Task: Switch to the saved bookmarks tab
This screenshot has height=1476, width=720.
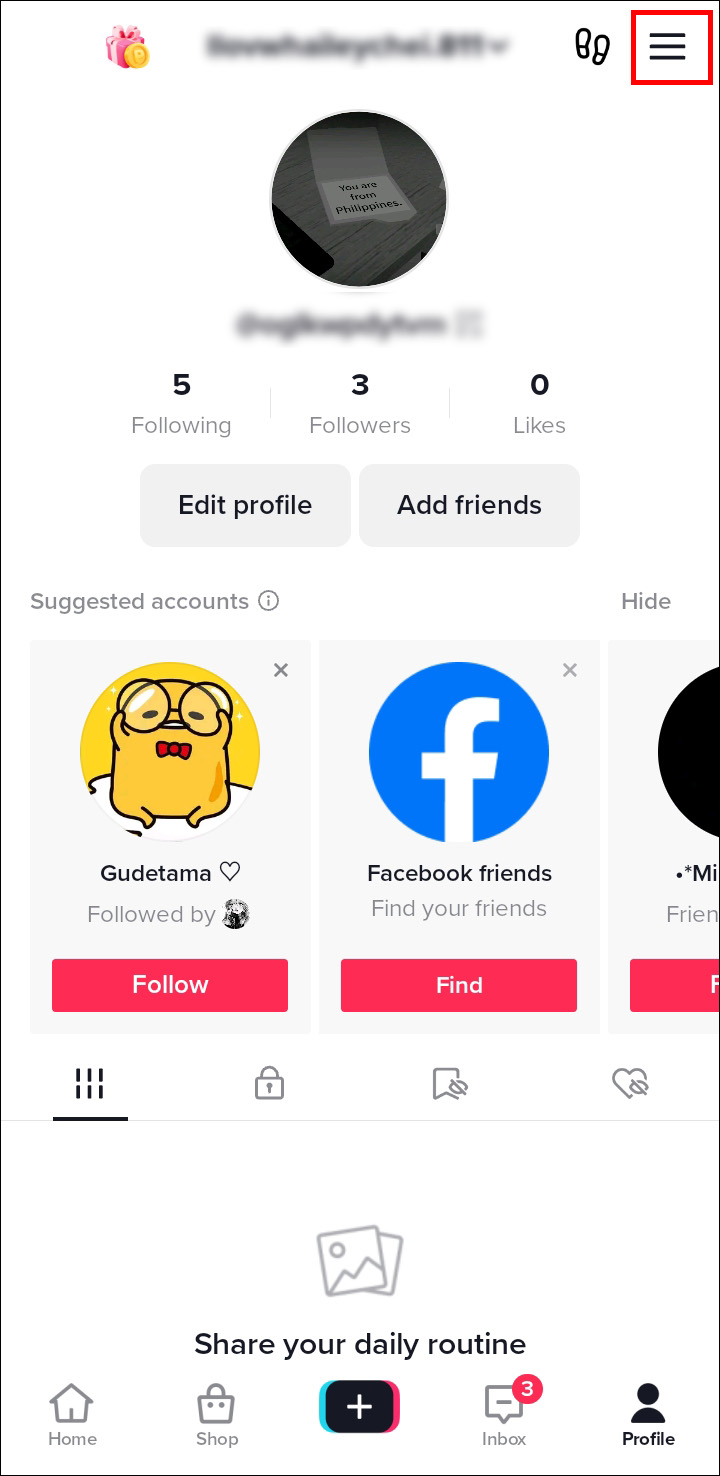Action: [450, 1083]
